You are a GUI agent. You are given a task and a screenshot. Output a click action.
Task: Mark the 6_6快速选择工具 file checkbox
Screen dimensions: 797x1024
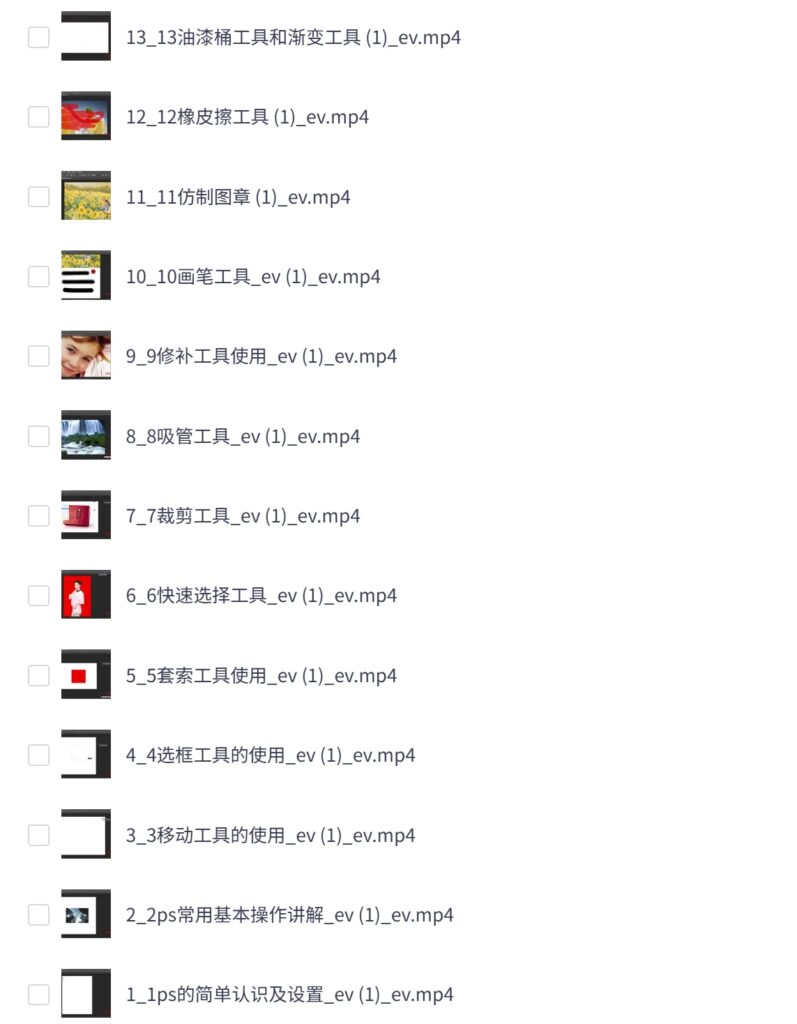click(38, 596)
